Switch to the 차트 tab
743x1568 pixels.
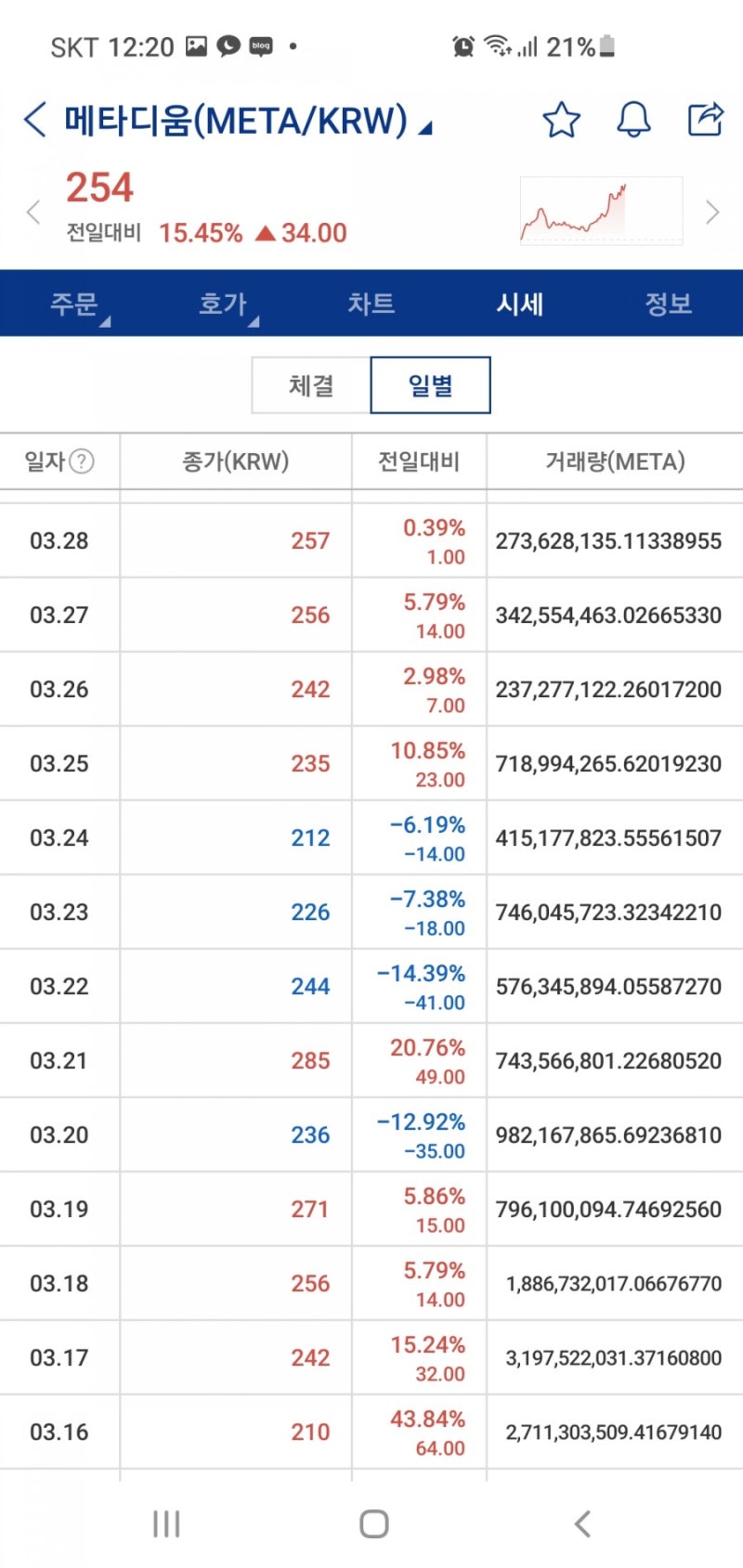pyautogui.click(x=371, y=303)
